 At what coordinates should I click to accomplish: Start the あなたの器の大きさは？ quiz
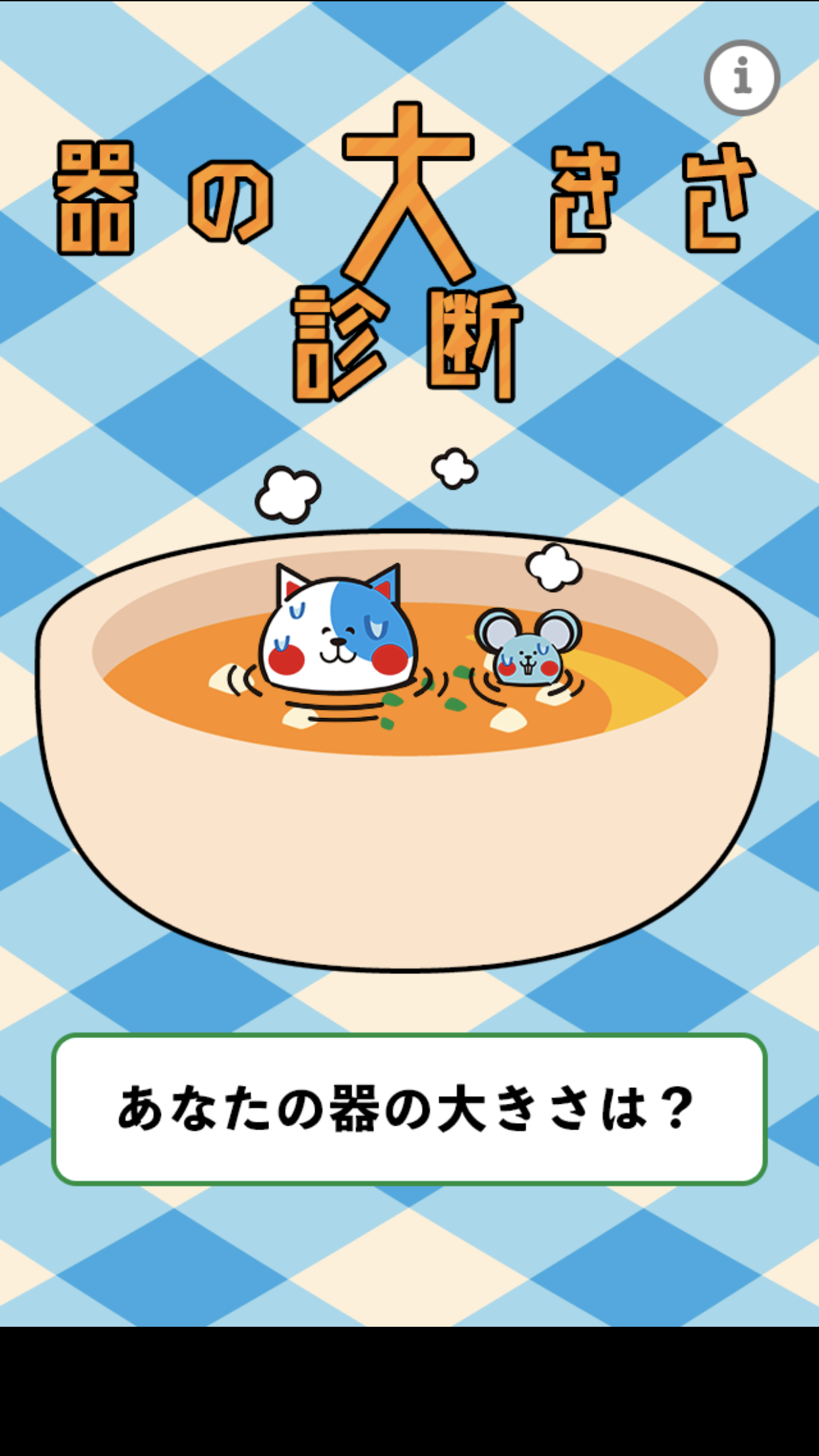(409, 1108)
